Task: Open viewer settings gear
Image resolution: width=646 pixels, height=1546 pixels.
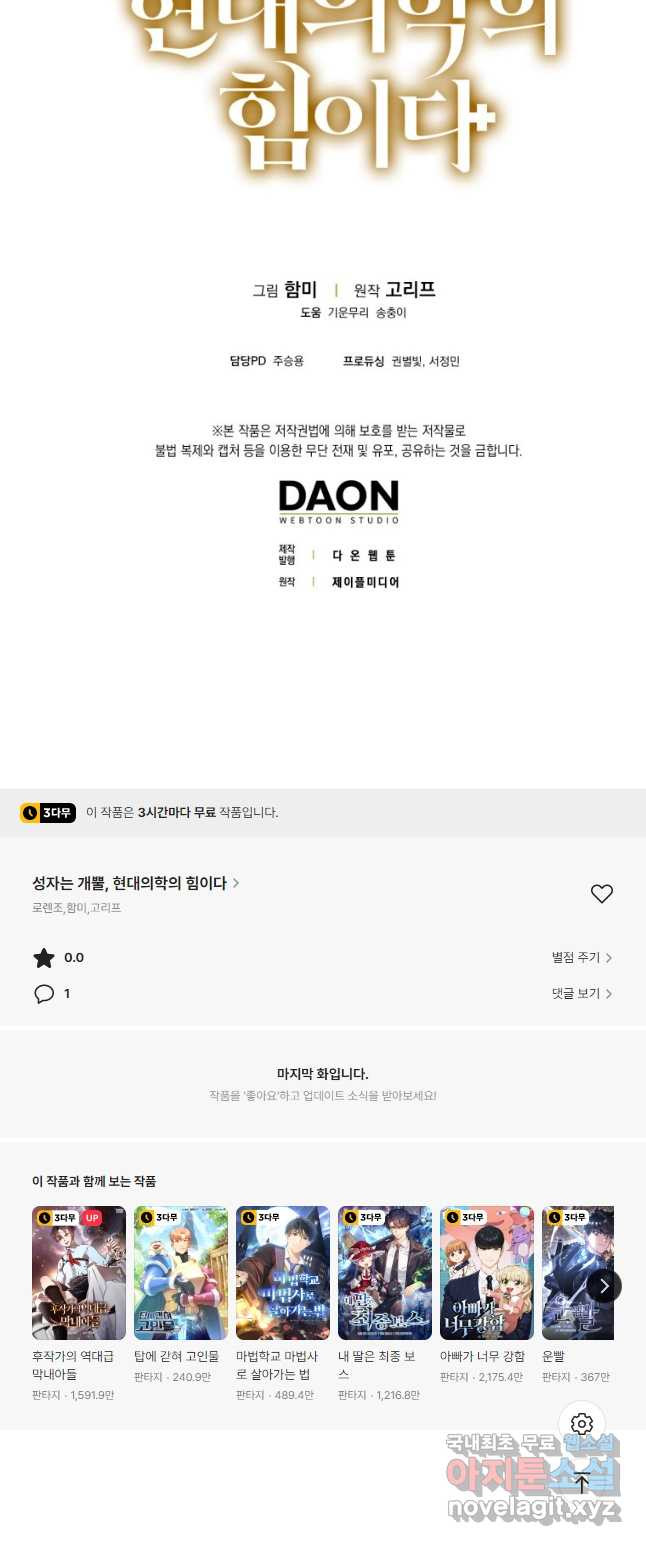Action: [582, 1424]
